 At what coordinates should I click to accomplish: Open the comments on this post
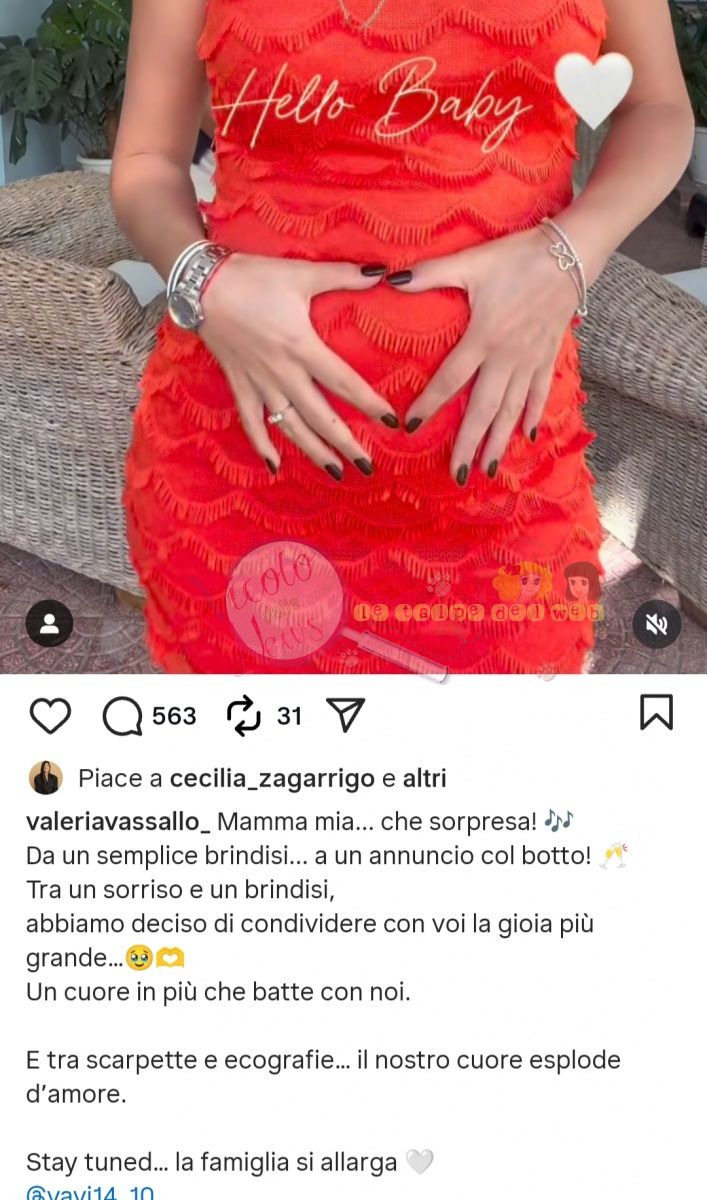124,716
